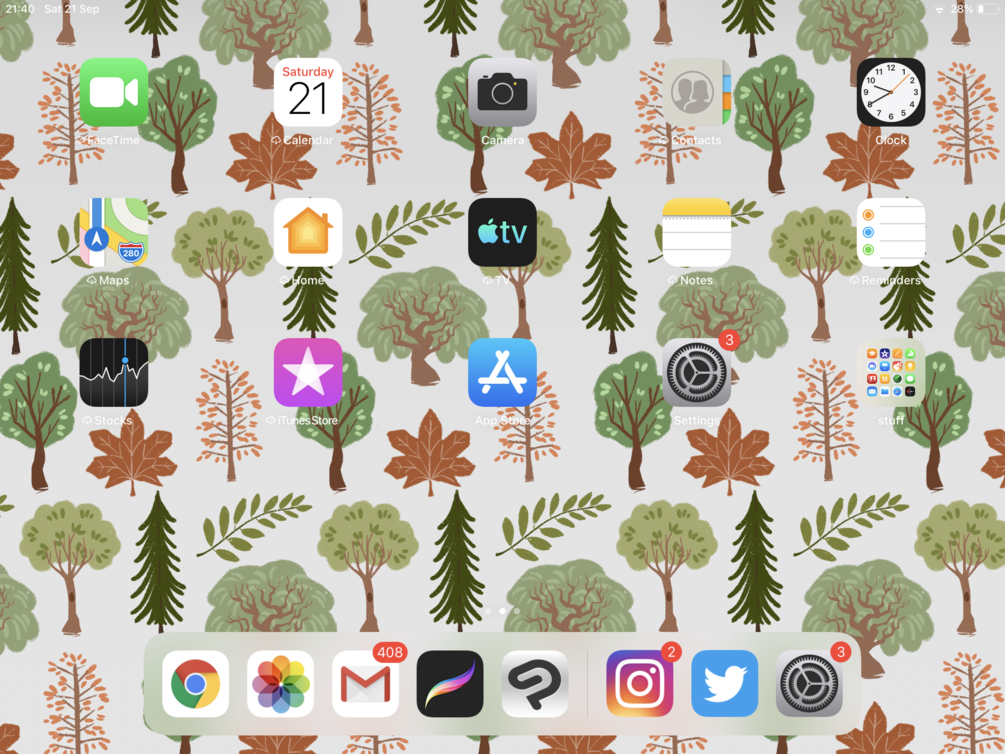
Task: Launch the Camera app
Action: tap(502, 92)
